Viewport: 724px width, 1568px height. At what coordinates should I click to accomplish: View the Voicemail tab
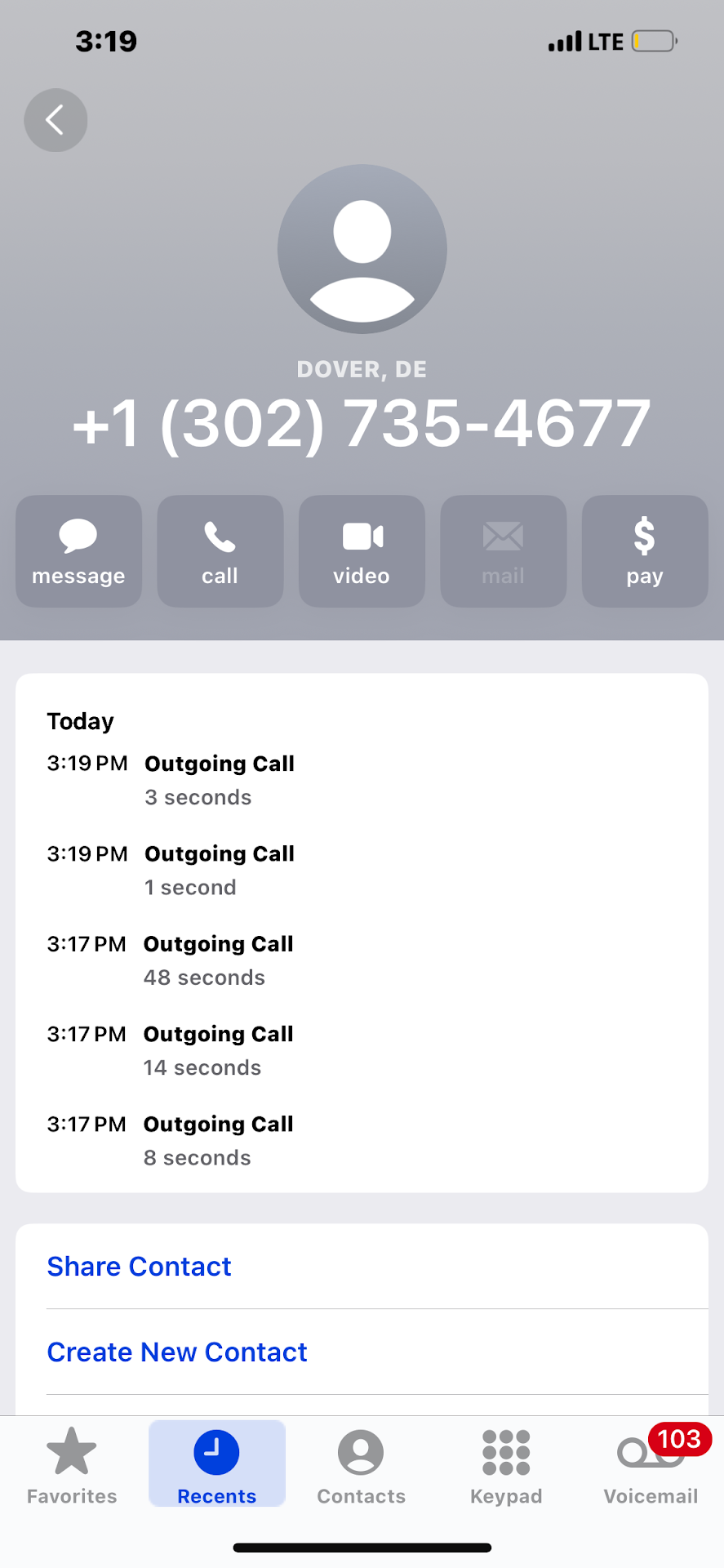pos(651,1467)
